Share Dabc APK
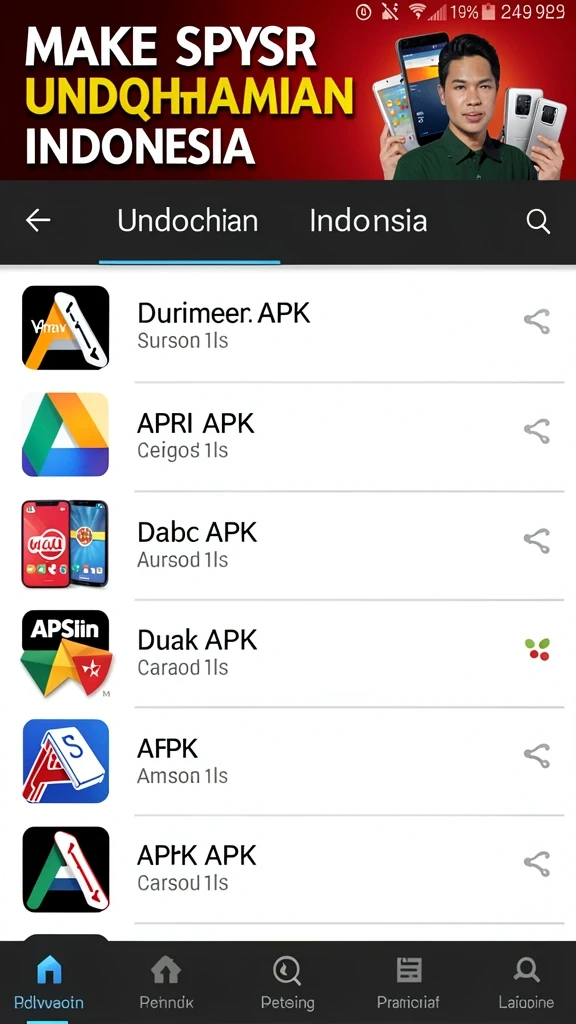 (537, 541)
